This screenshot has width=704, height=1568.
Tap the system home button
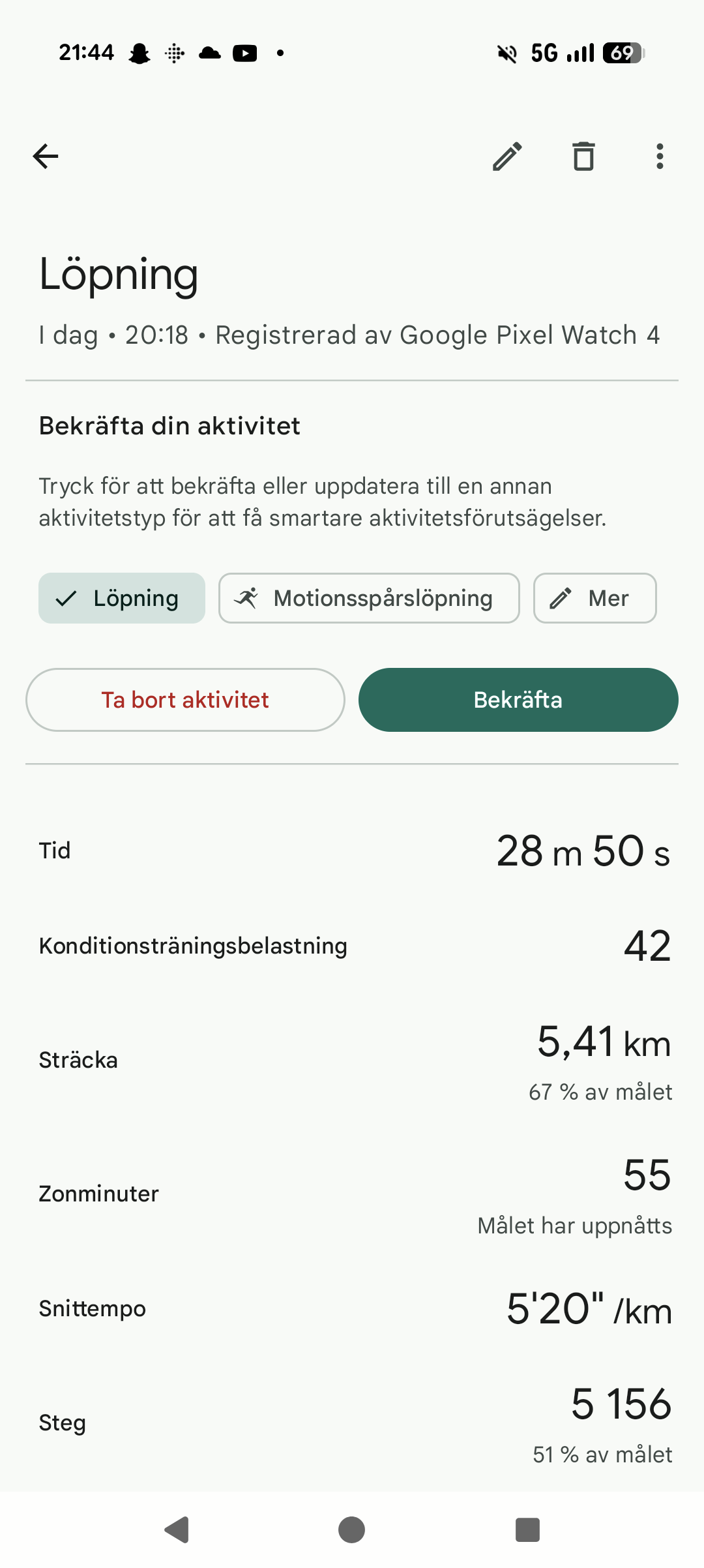pyautogui.click(x=352, y=1530)
